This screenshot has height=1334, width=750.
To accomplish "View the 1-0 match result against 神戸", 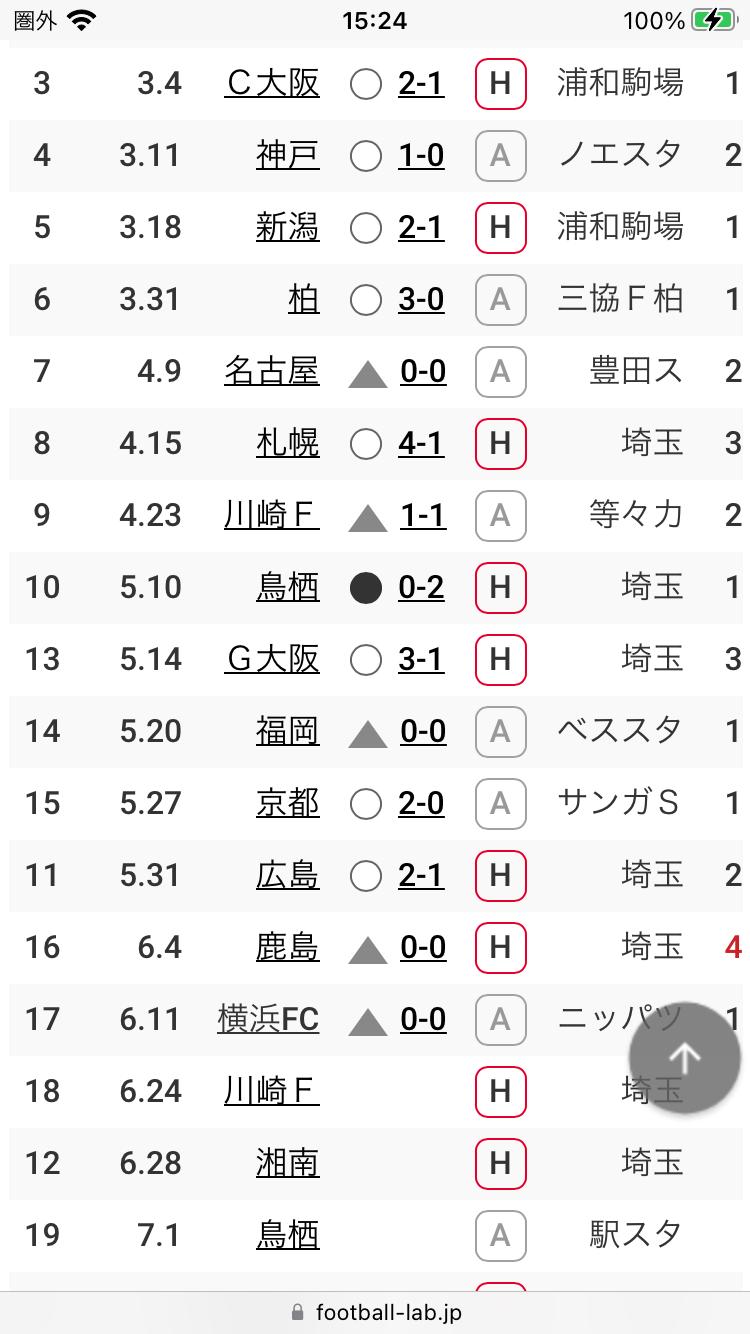I will [x=421, y=155].
